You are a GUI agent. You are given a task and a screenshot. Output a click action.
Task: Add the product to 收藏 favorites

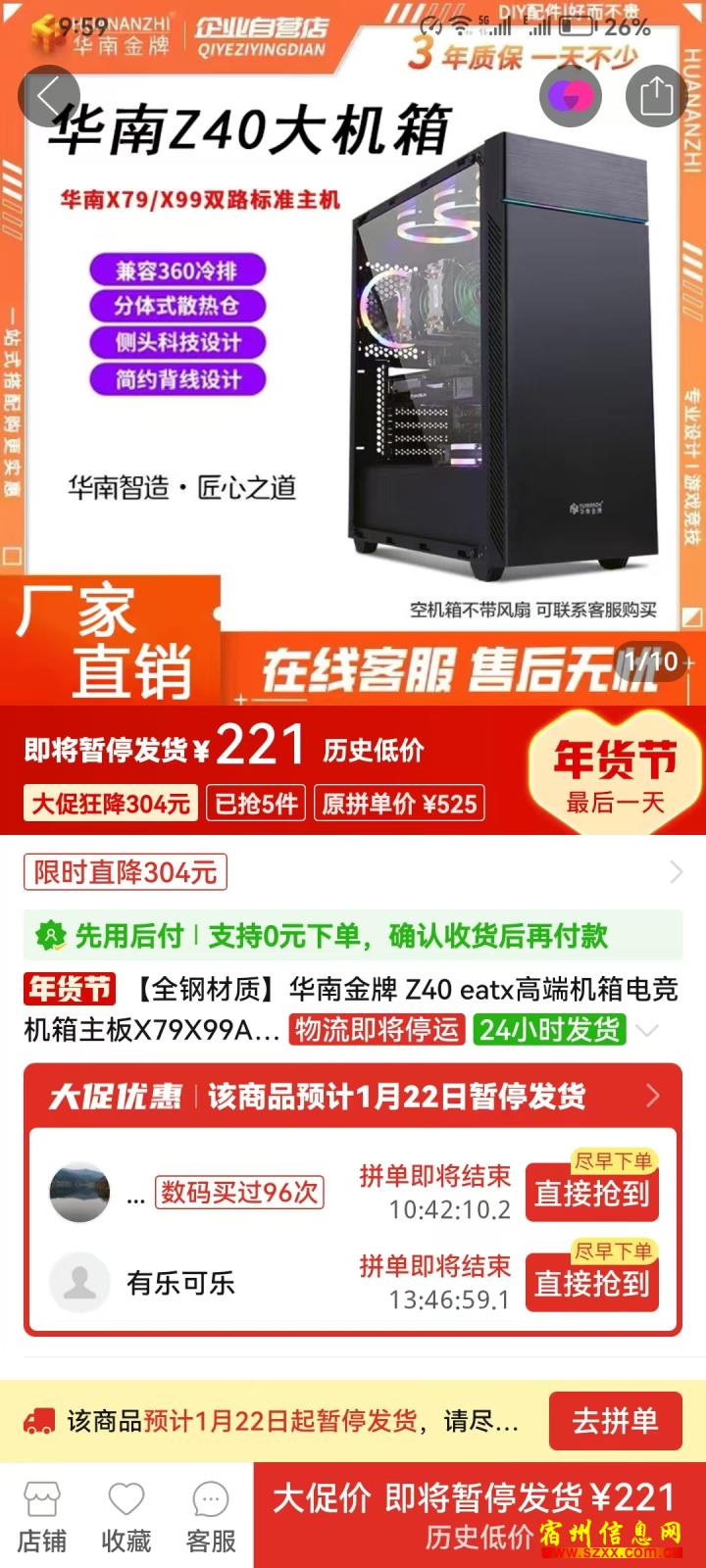point(126,1517)
